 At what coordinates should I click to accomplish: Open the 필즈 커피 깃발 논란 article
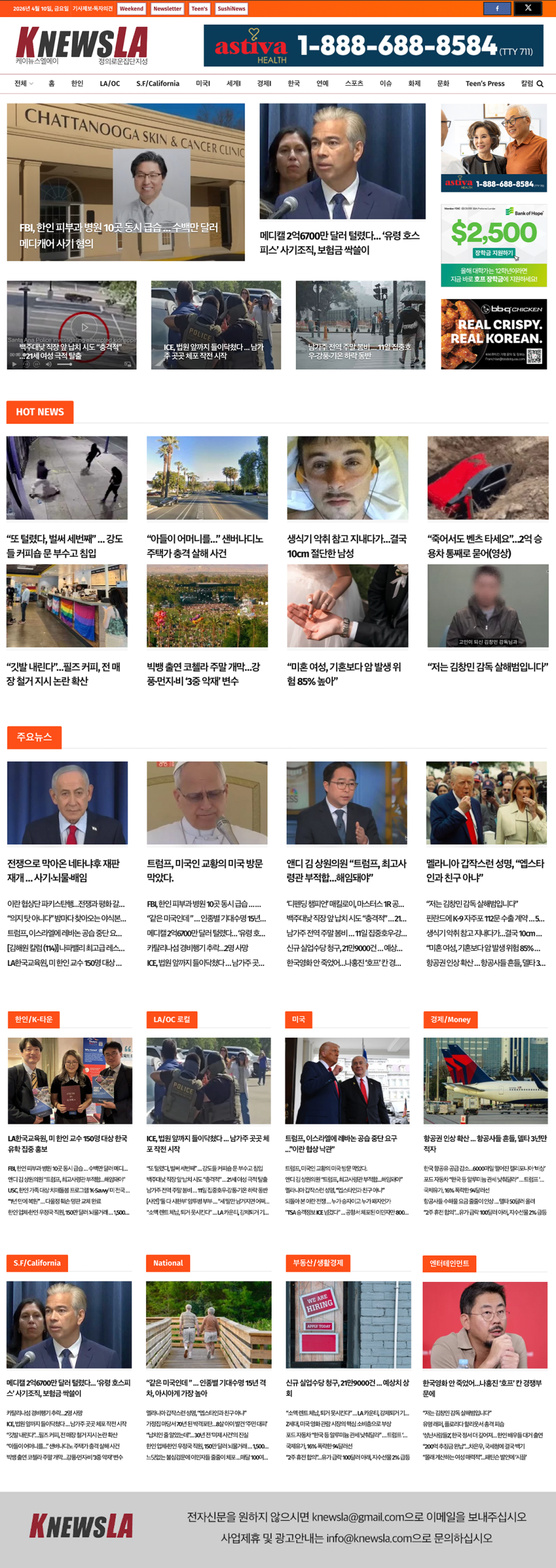pos(64,673)
